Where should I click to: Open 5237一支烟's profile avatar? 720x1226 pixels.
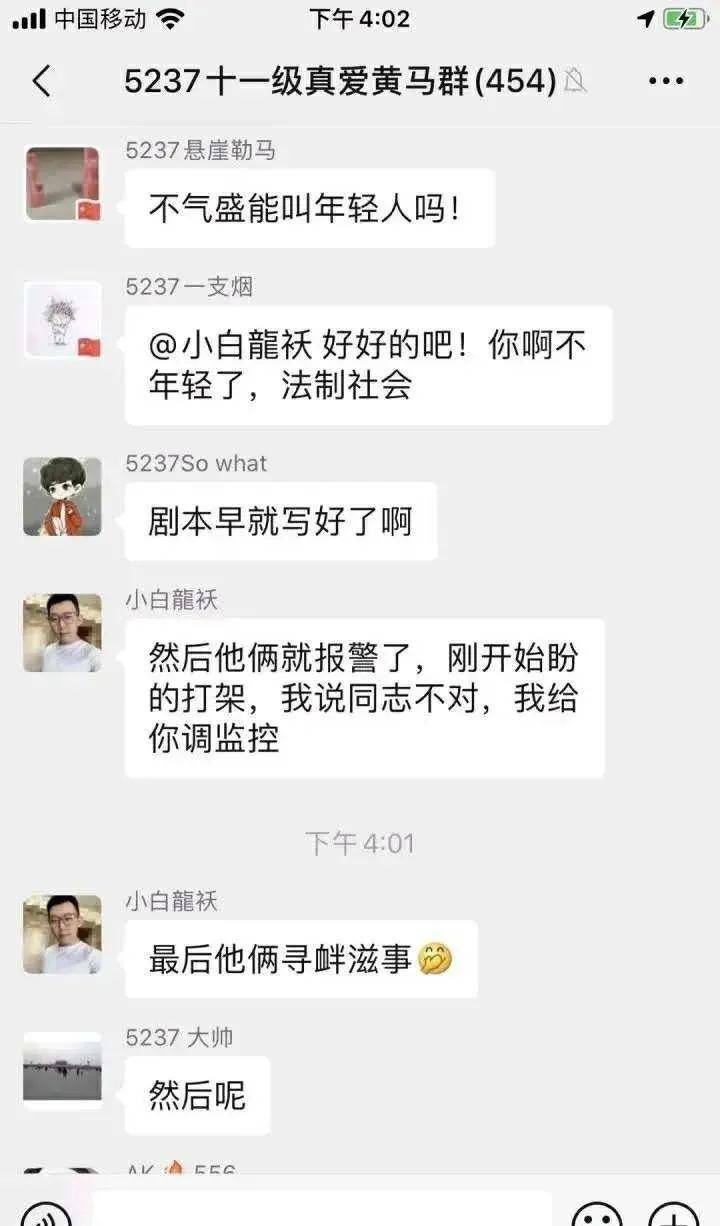62,320
